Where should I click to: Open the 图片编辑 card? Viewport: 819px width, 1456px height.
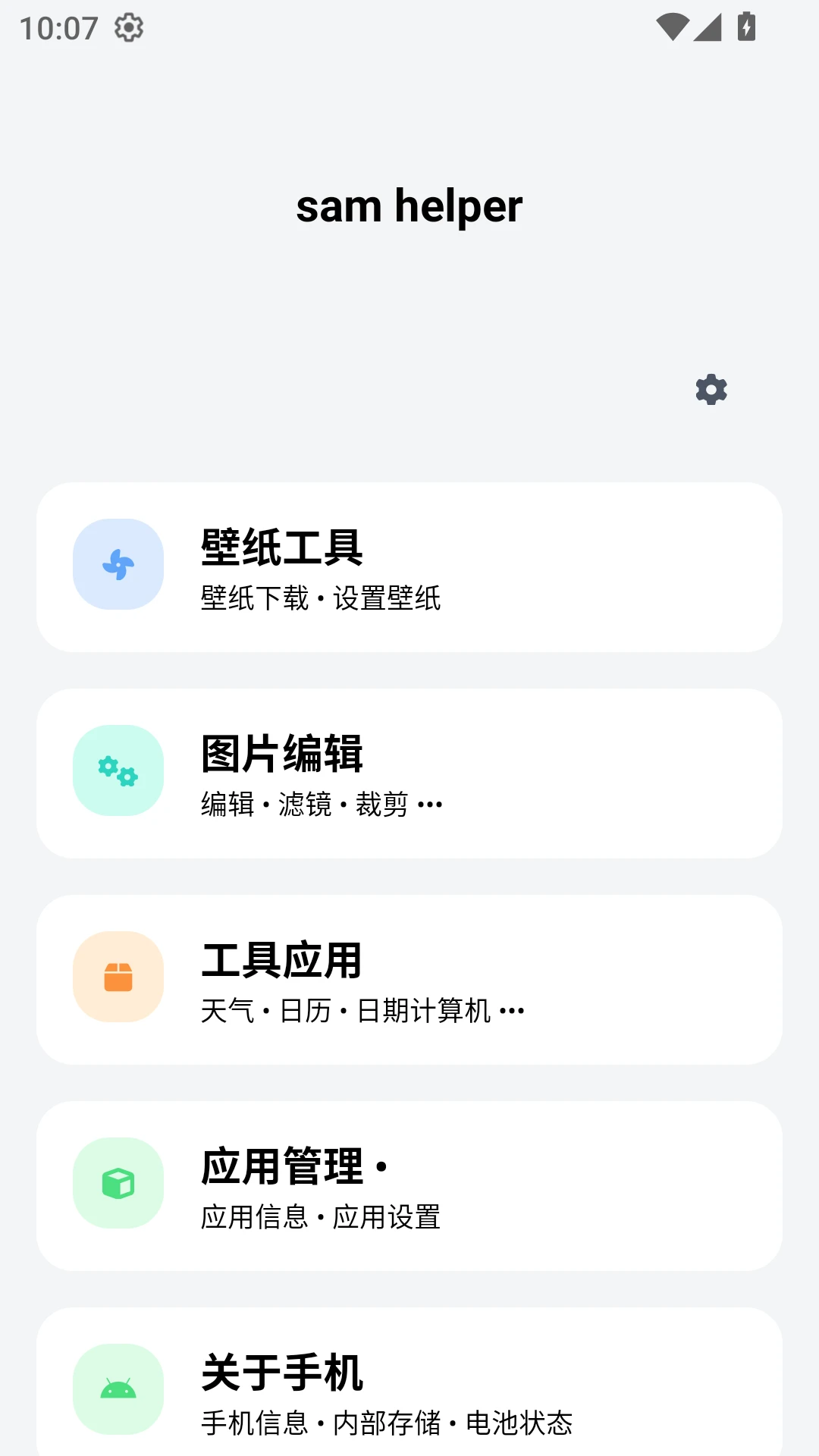409,772
